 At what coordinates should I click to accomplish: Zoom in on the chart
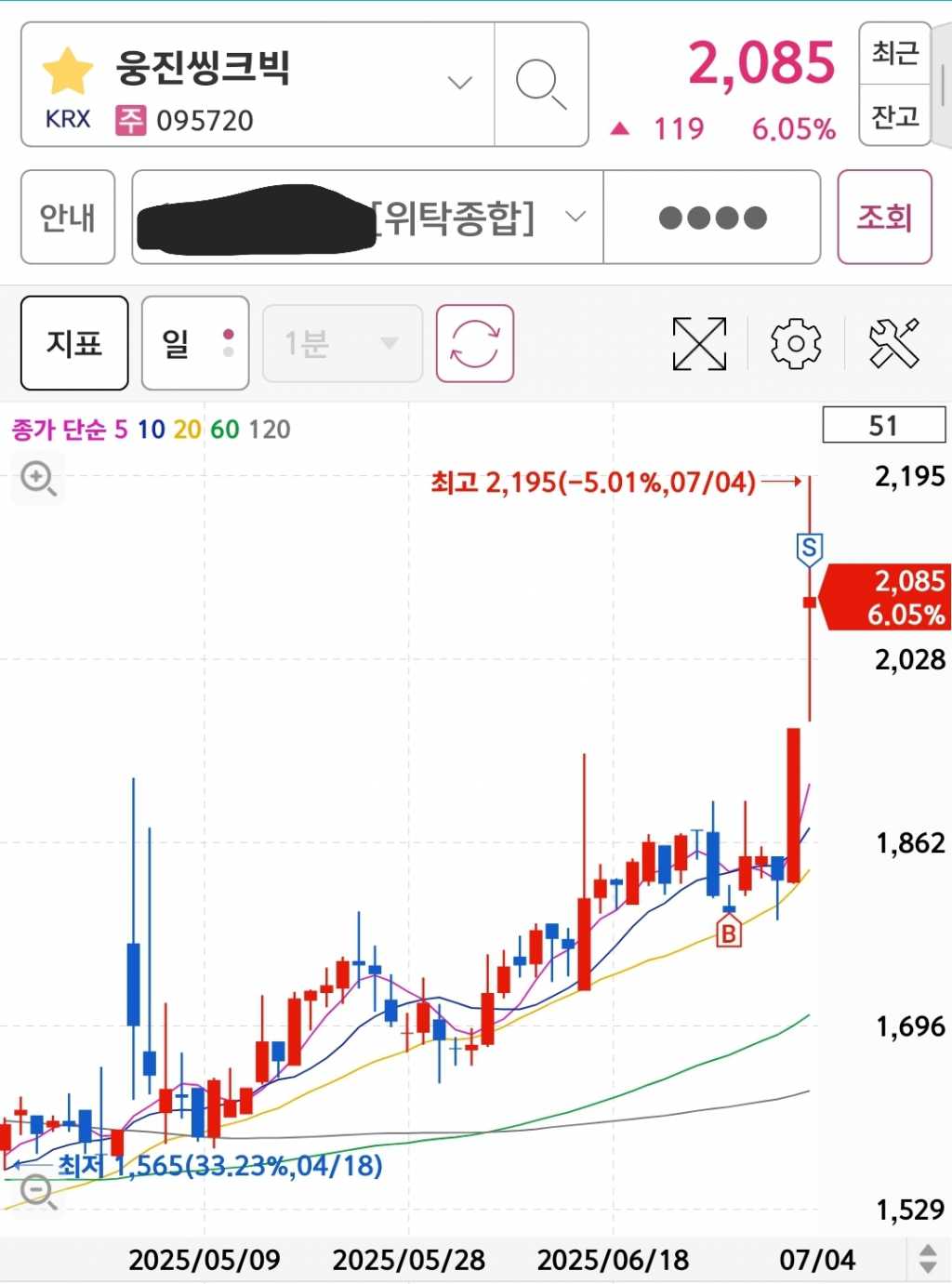38,479
